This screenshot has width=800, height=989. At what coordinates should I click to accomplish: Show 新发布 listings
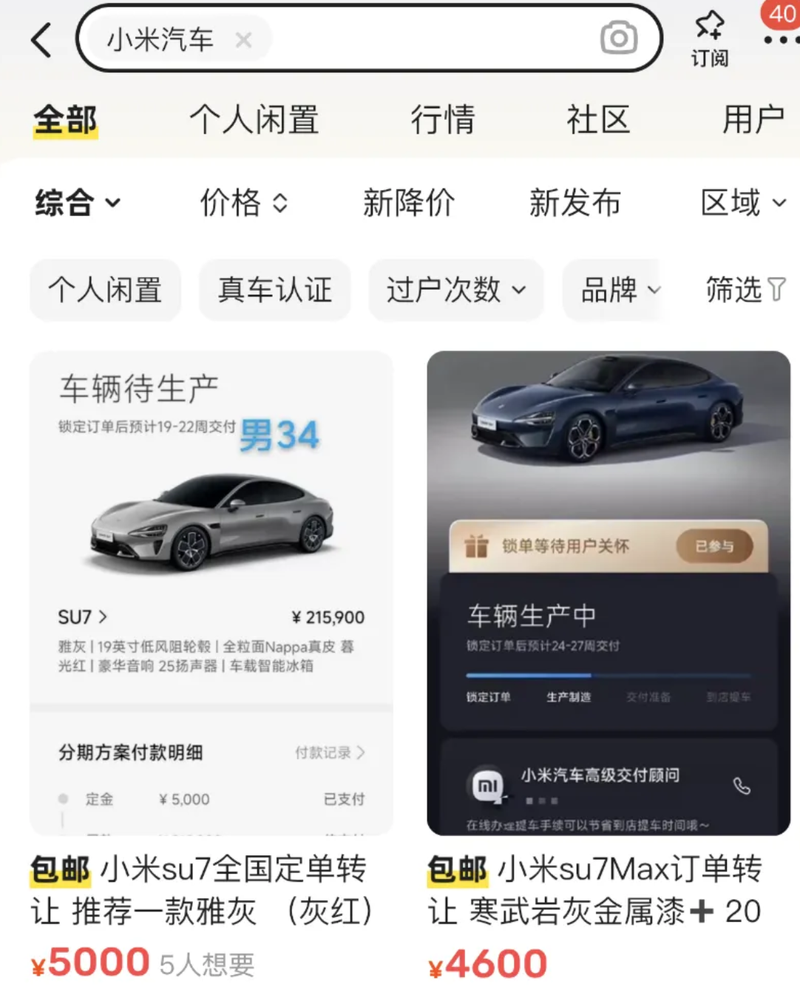pos(574,203)
